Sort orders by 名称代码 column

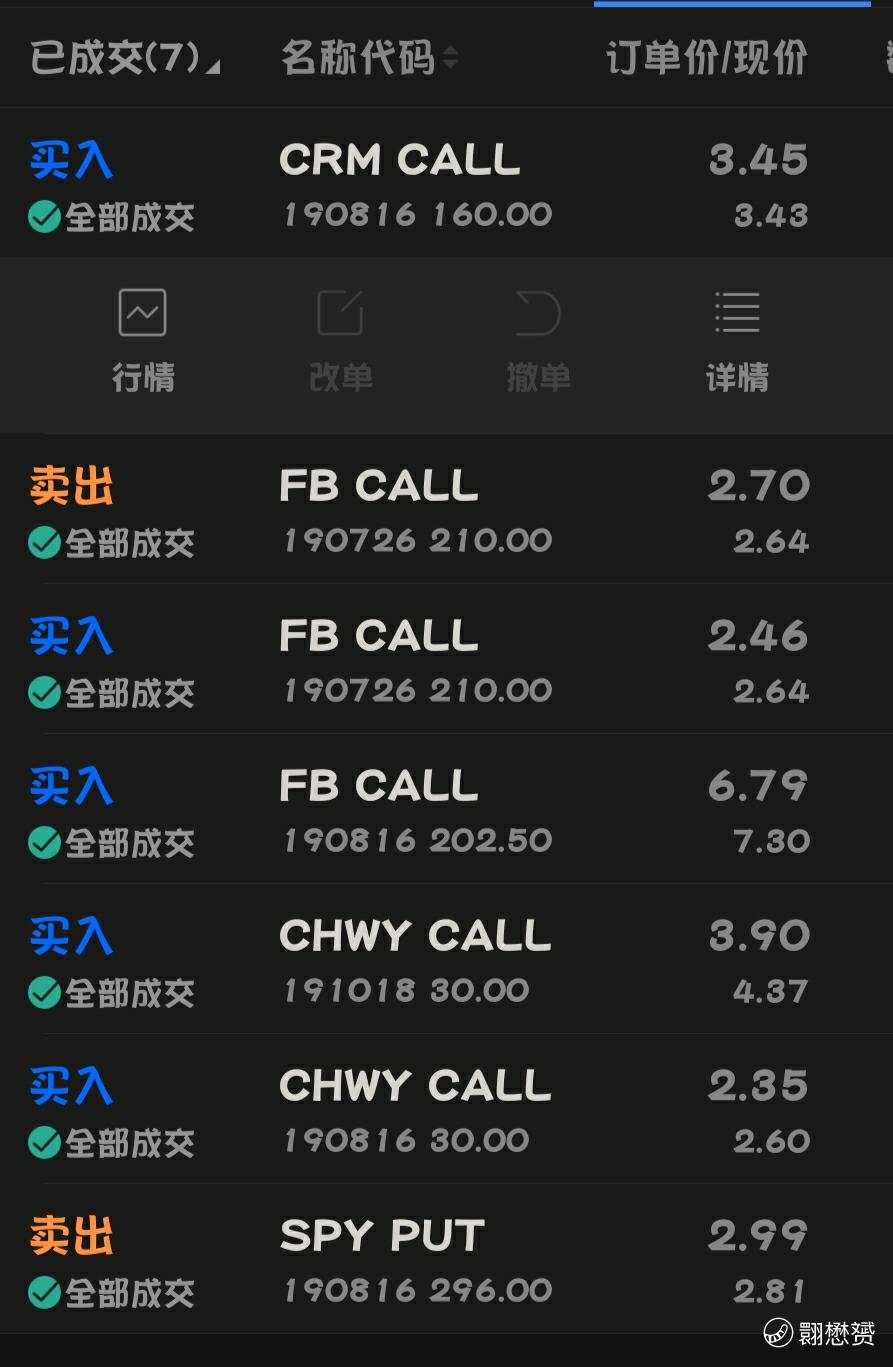tap(369, 58)
